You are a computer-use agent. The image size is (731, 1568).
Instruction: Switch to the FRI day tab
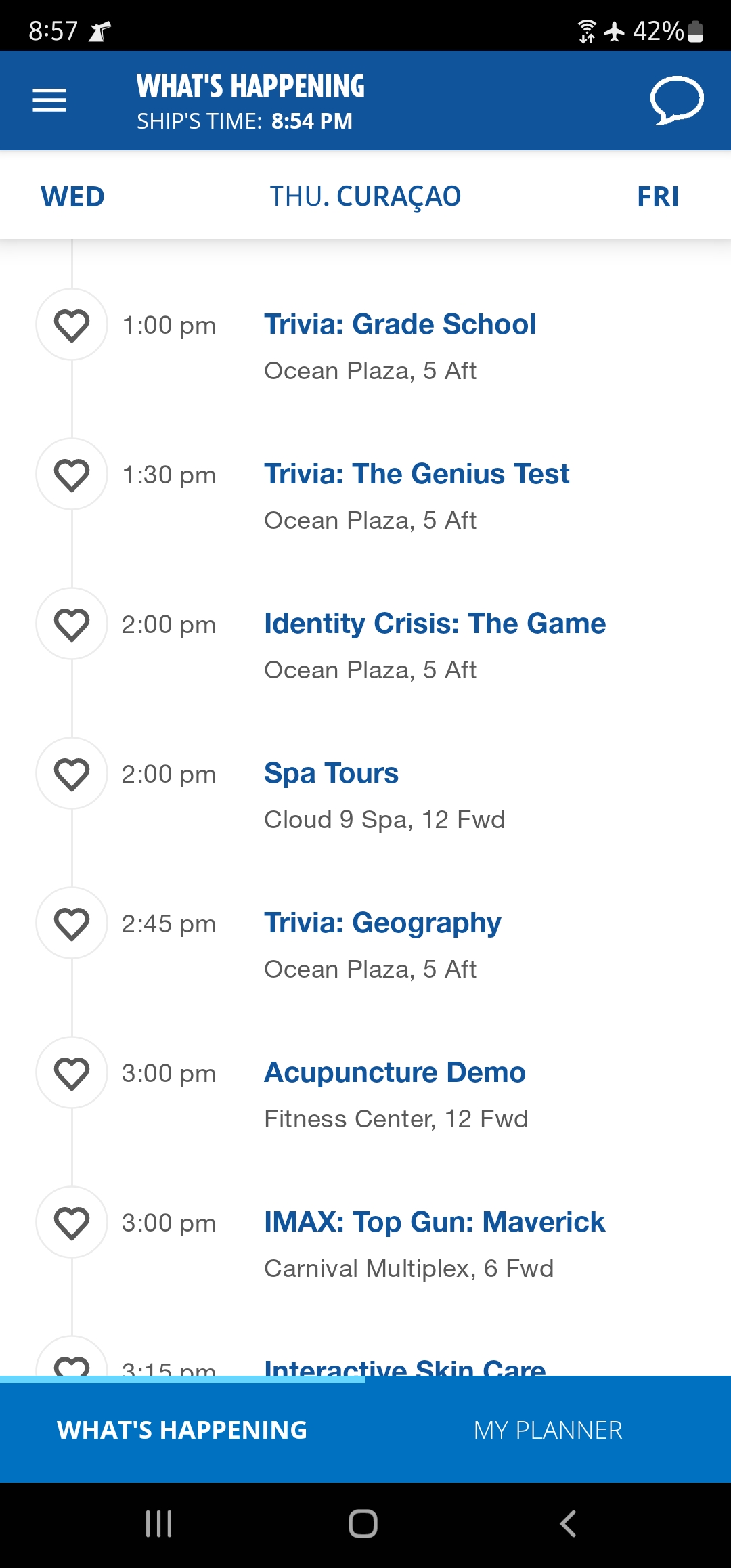[658, 197]
